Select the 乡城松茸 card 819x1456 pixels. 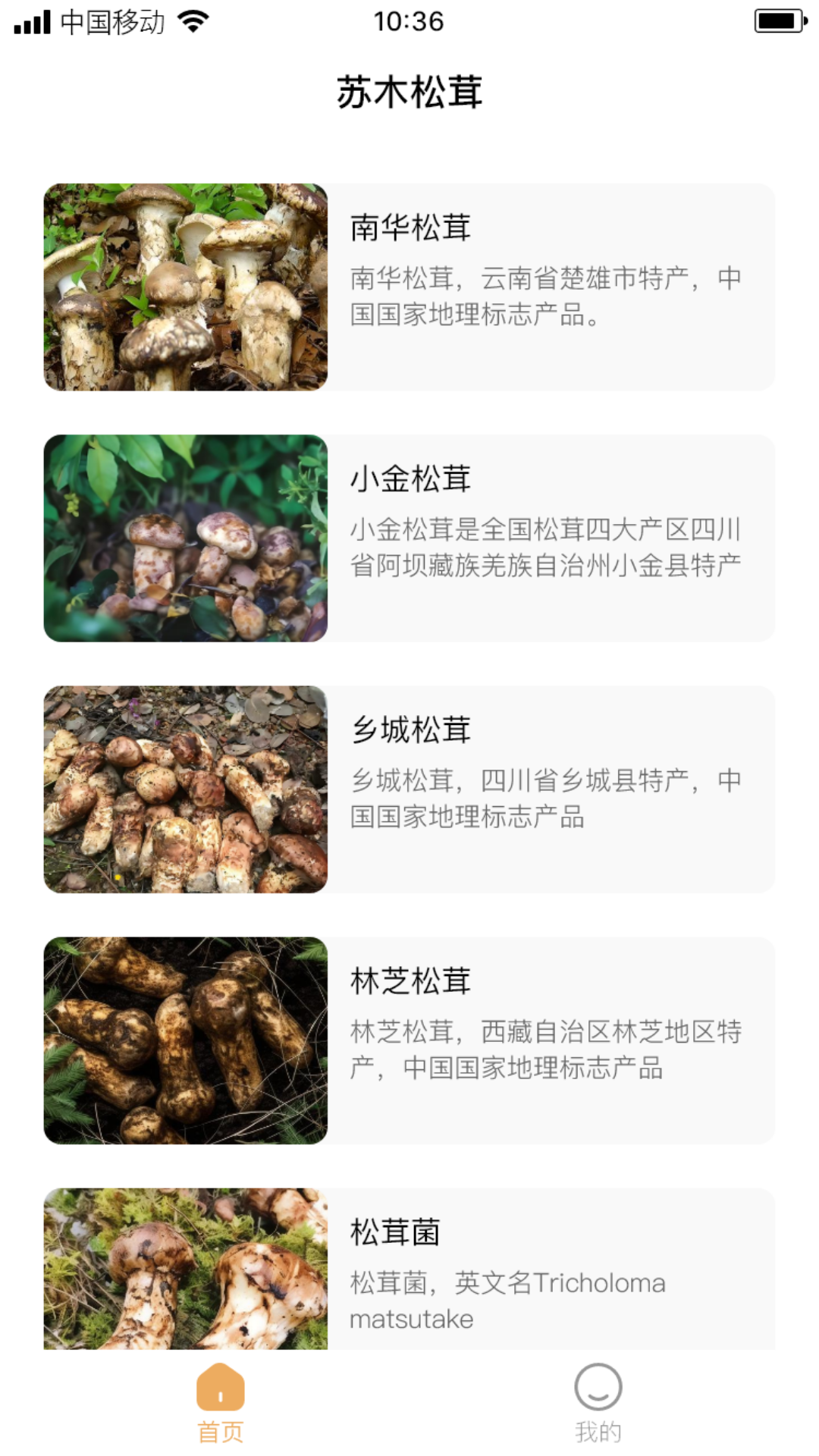(x=409, y=789)
